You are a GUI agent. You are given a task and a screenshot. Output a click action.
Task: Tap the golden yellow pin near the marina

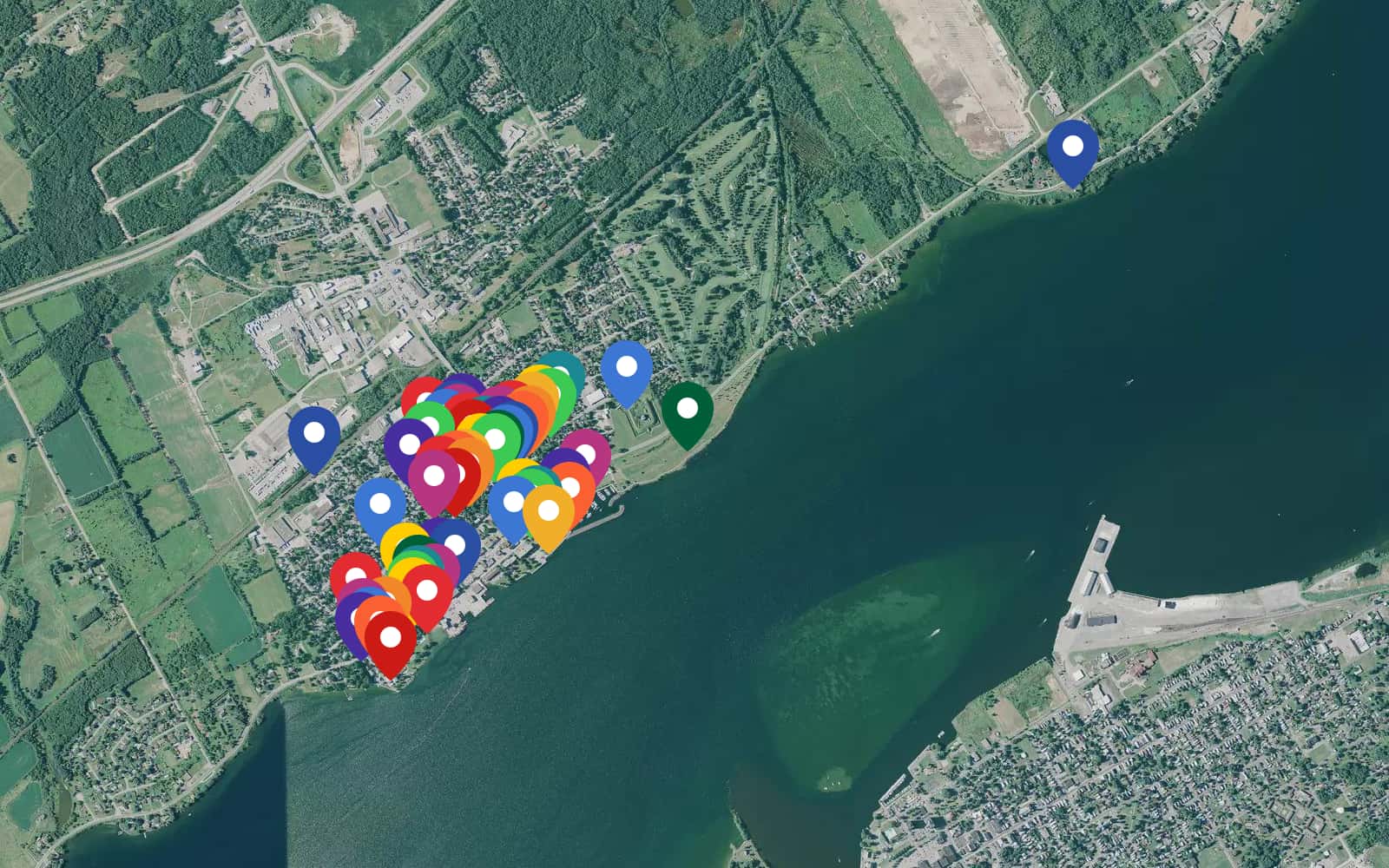pos(548,511)
